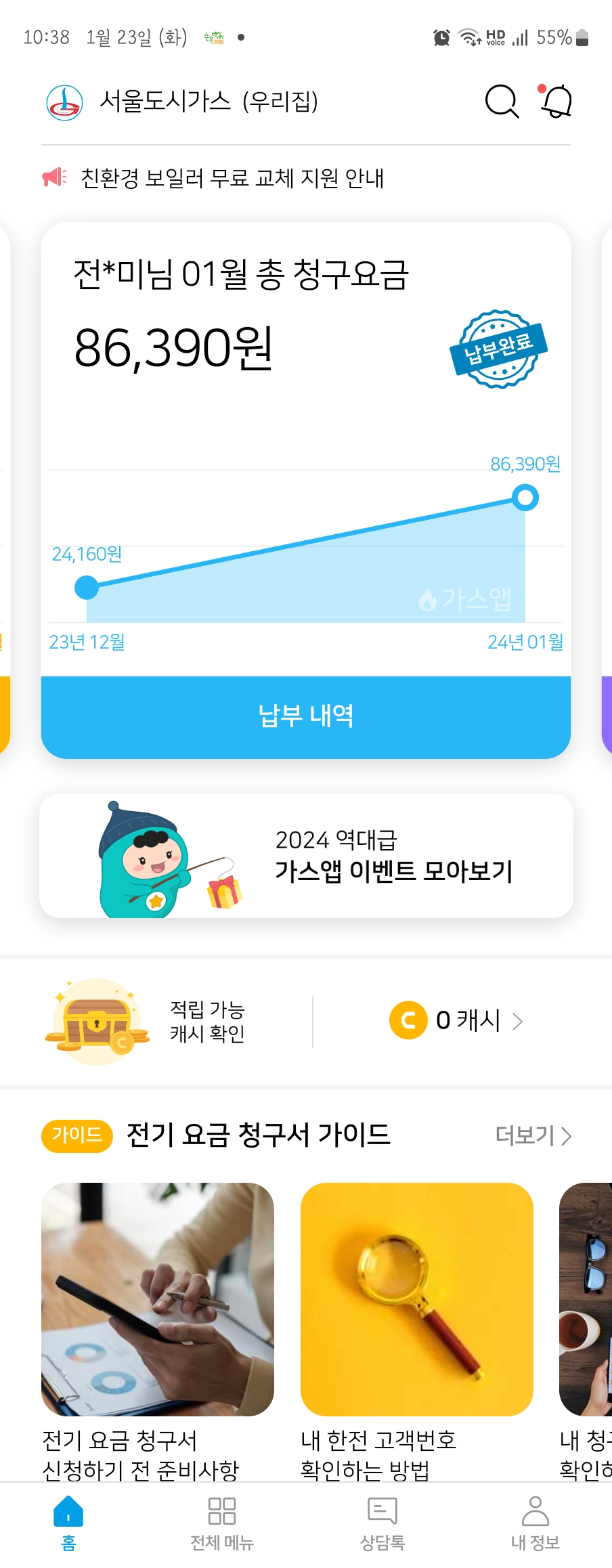Go to the 홈 tab
This screenshot has height=1568, width=612.
tap(68, 1523)
